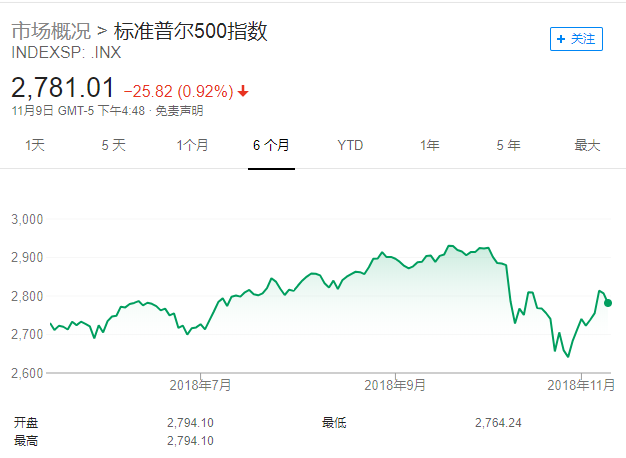Show the 最大 time range

tap(587, 146)
